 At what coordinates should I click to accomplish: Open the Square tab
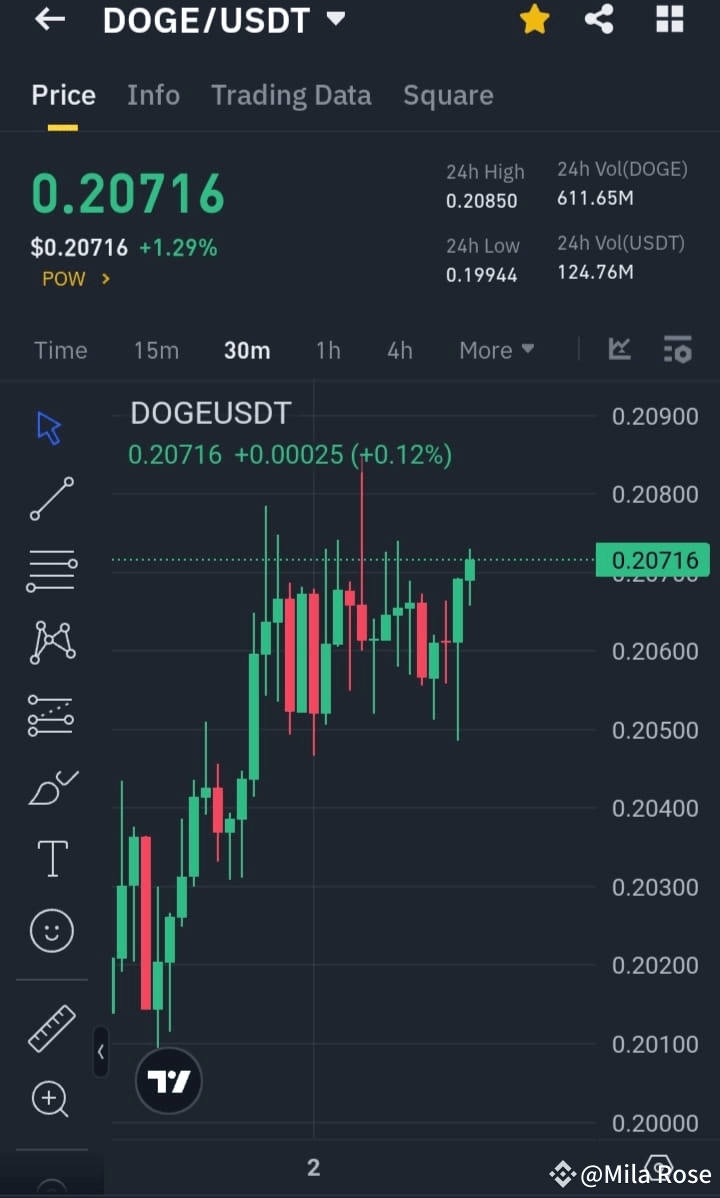pyautogui.click(x=448, y=95)
